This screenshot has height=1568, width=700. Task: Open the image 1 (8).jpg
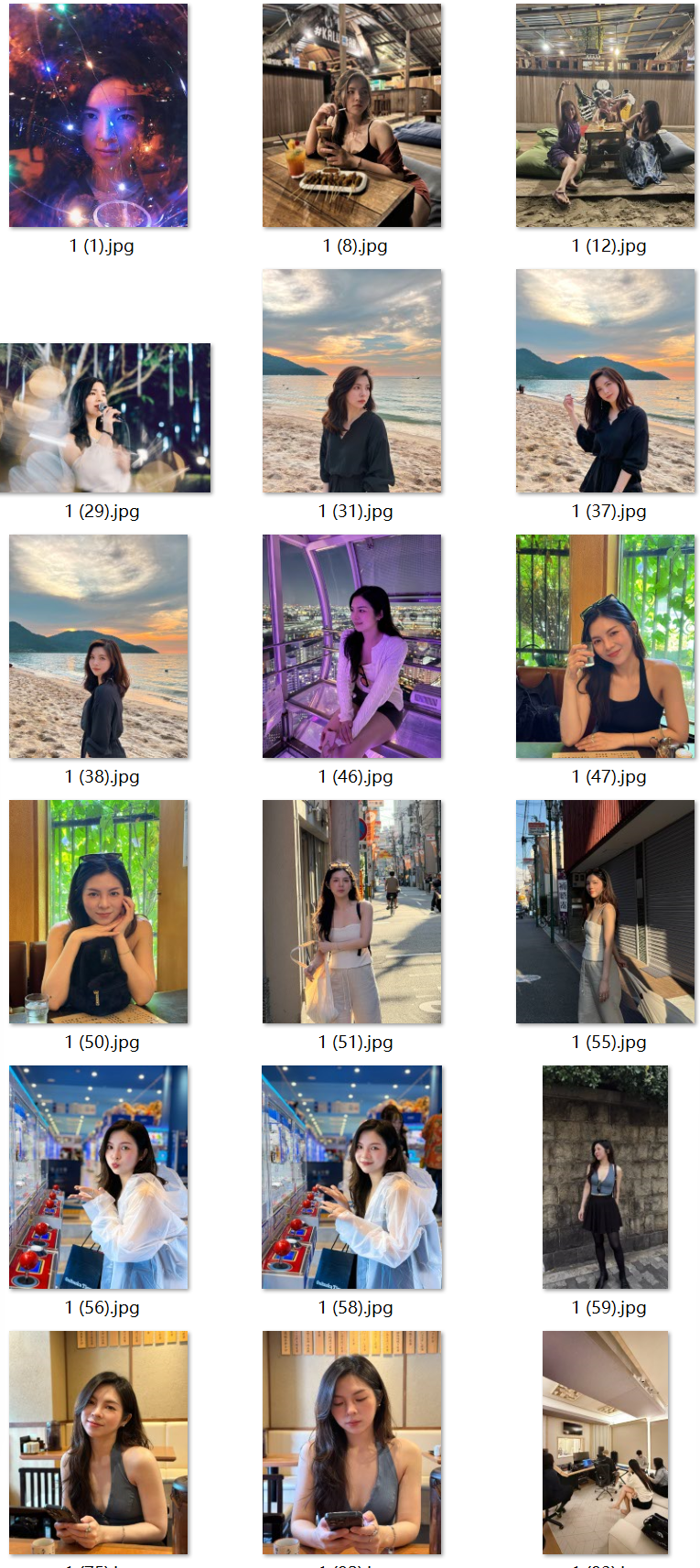pyautogui.click(x=352, y=115)
